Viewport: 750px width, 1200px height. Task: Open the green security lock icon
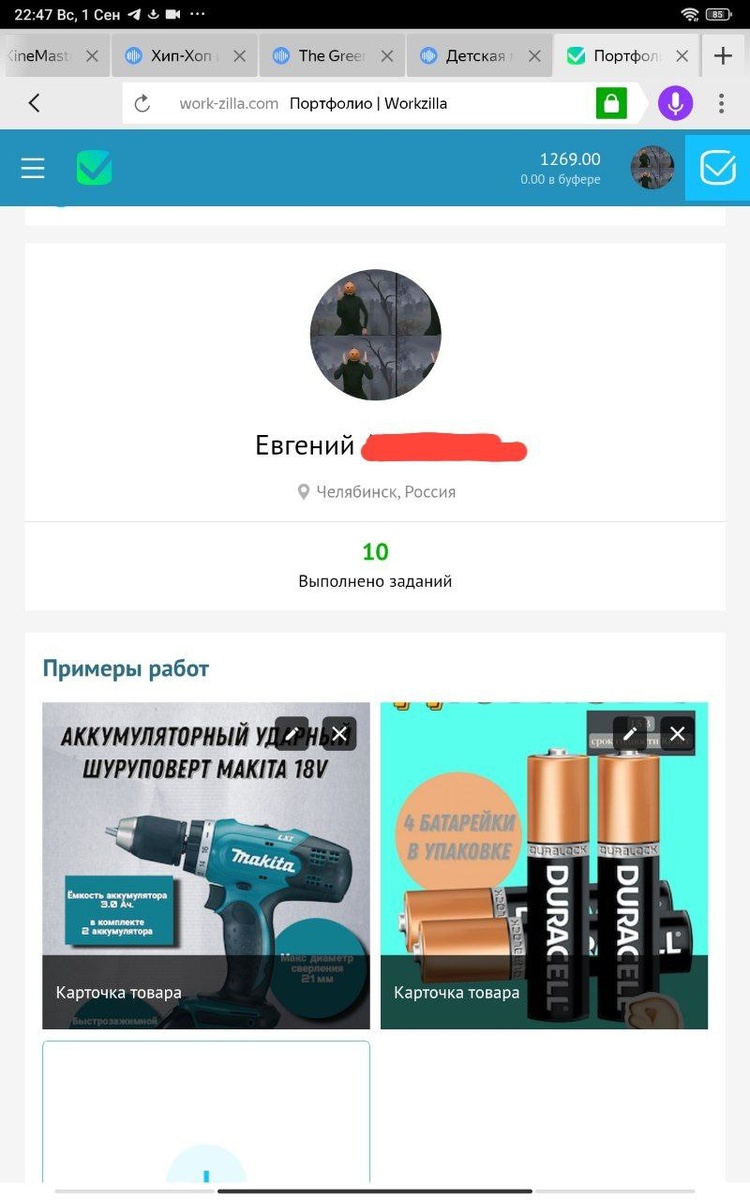[611, 102]
